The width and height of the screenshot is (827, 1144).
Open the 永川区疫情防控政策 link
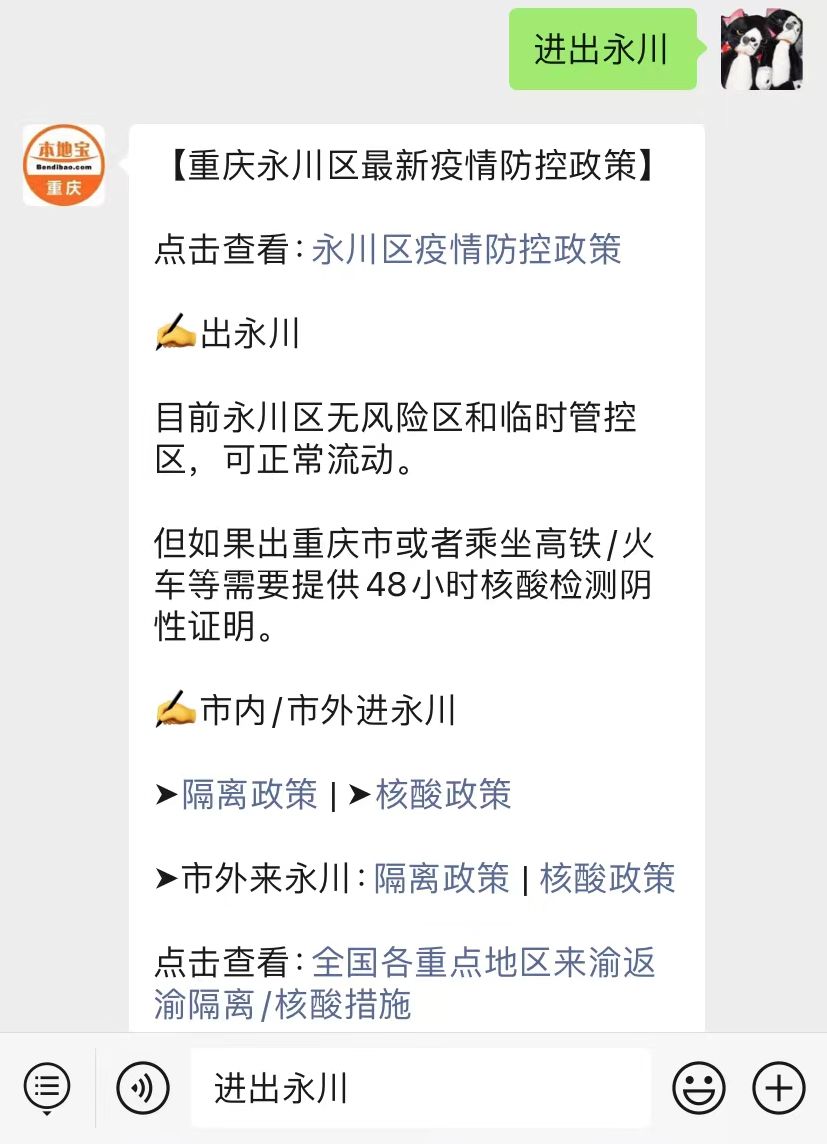(466, 249)
